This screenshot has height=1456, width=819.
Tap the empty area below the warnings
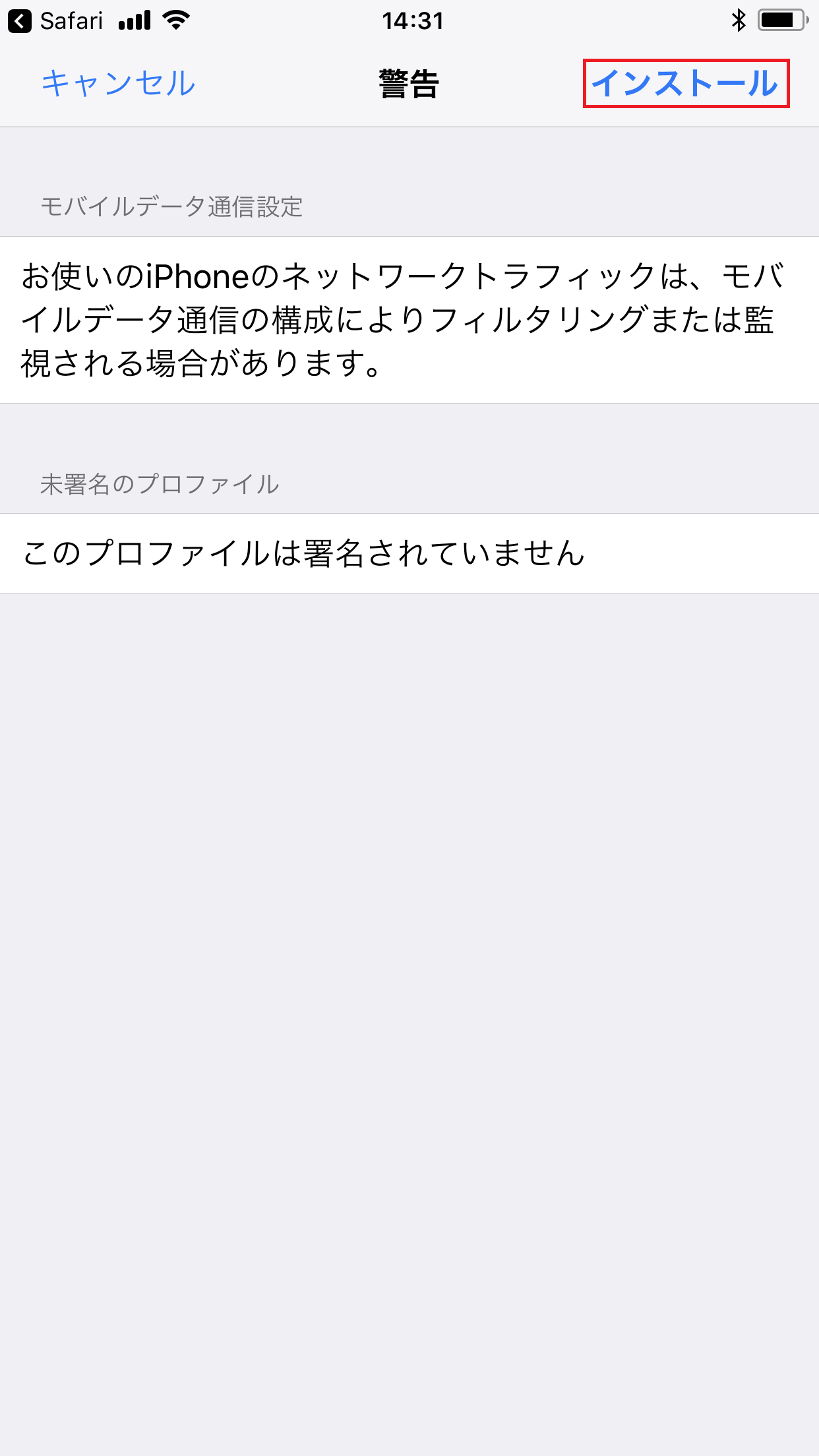(x=409, y=989)
